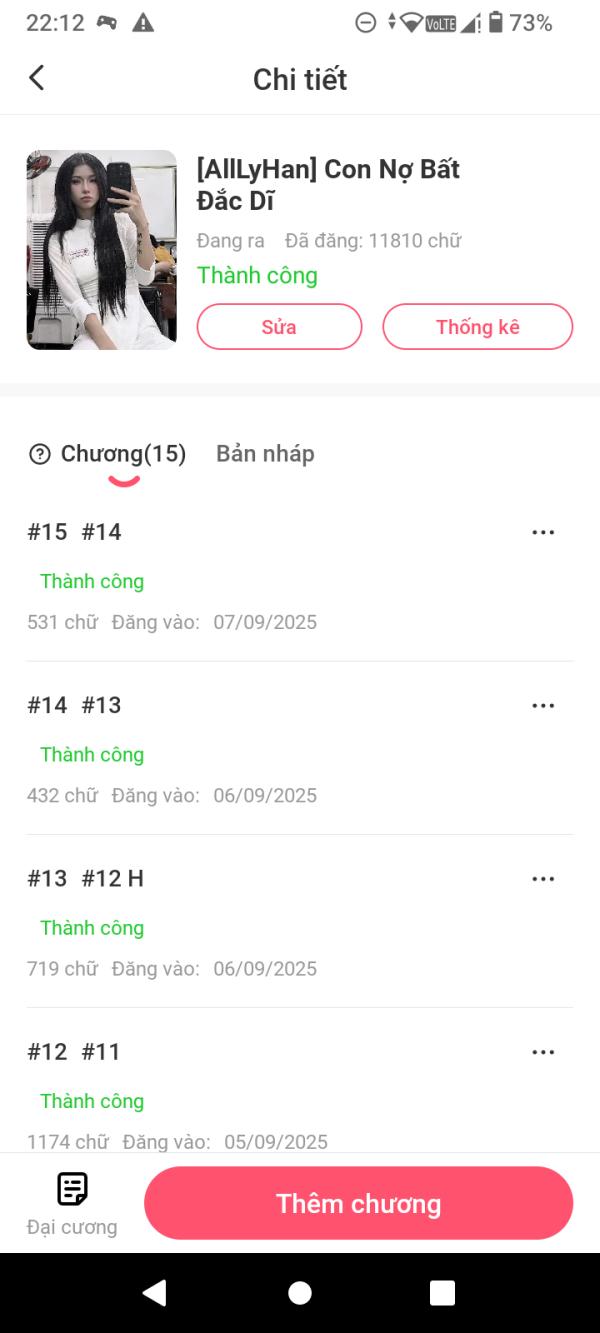Switch to the Bản nháp tab
Viewport: 600px width, 1333px height.
(265, 454)
